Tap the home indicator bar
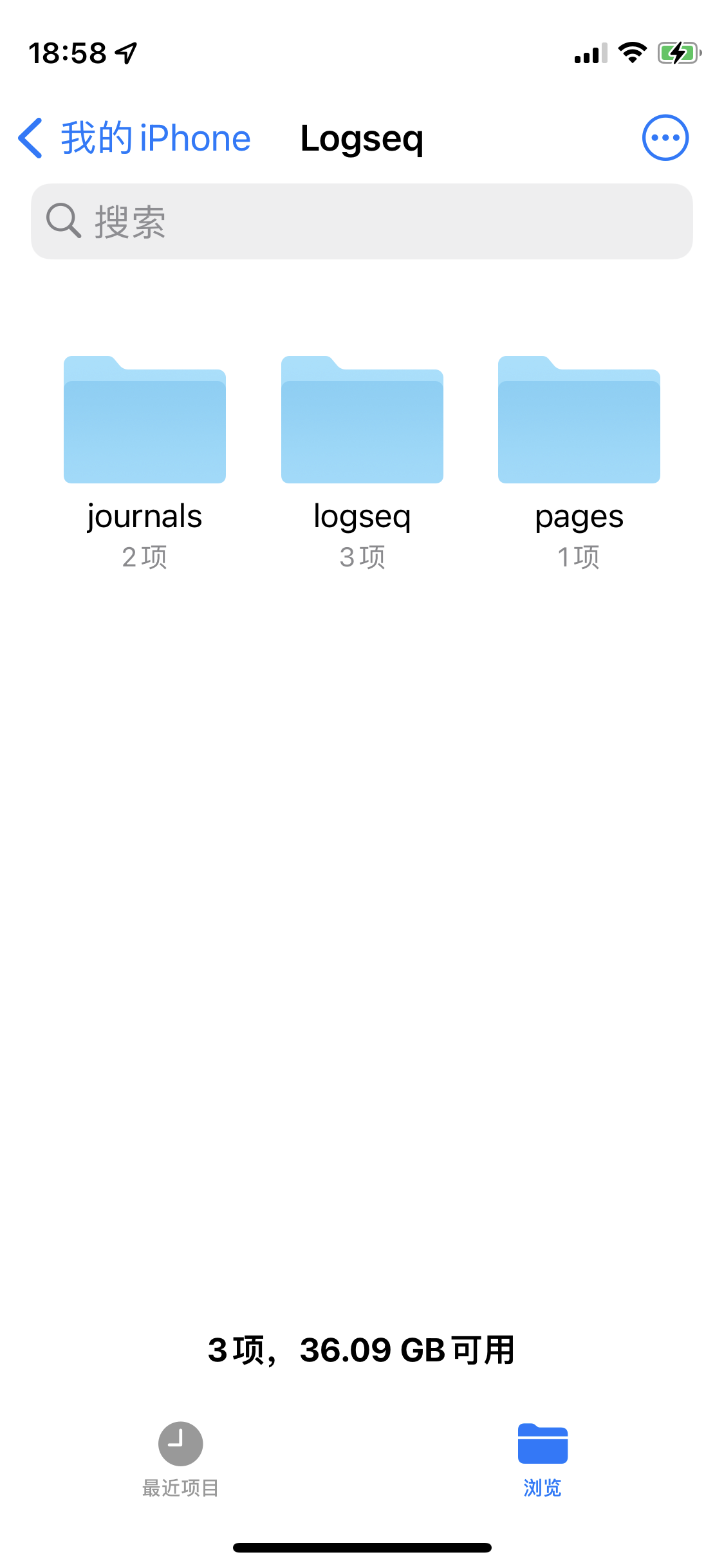The height and width of the screenshot is (1568, 724). pos(362,1547)
